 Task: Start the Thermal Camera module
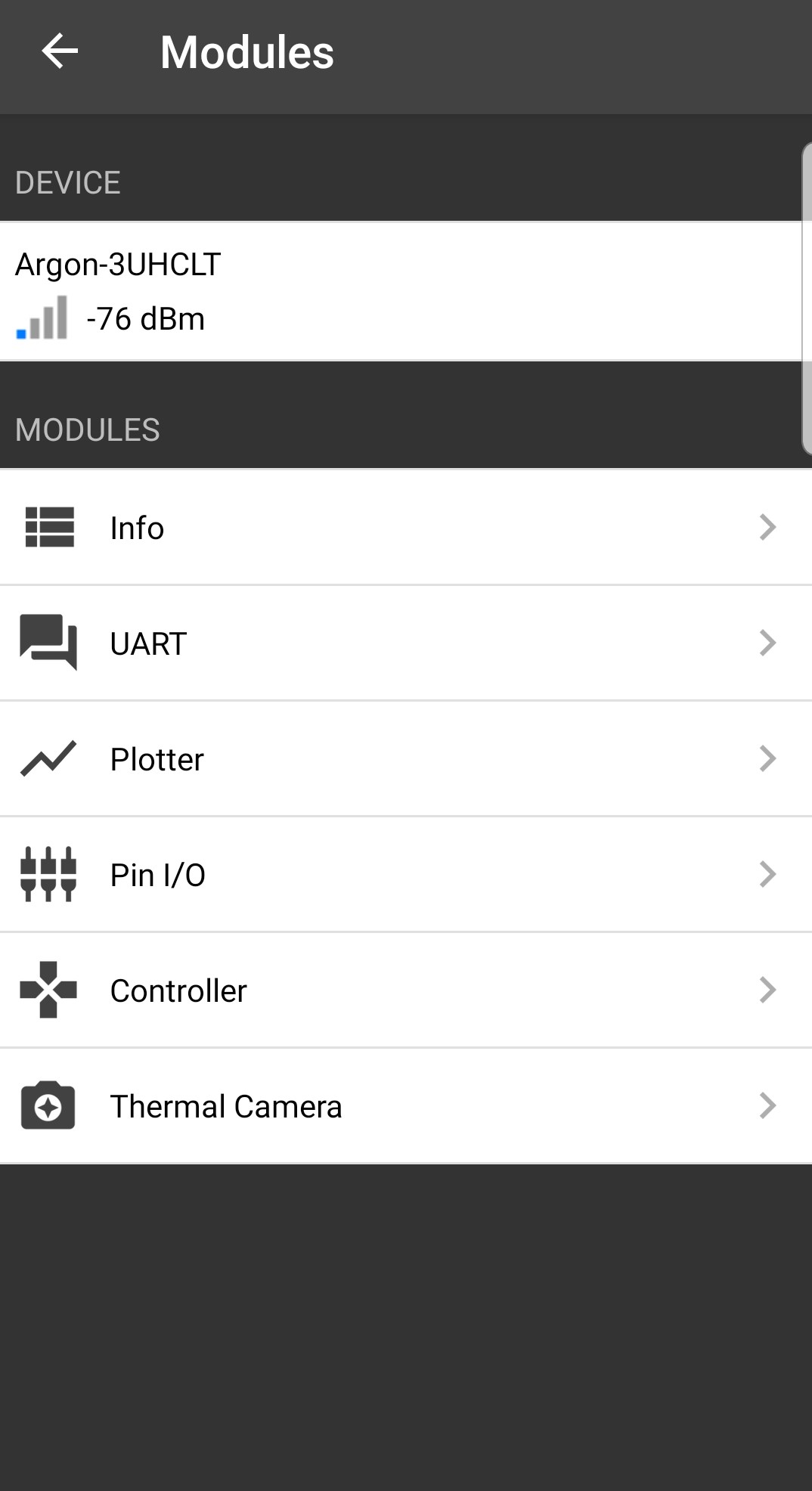[x=406, y=1105]
